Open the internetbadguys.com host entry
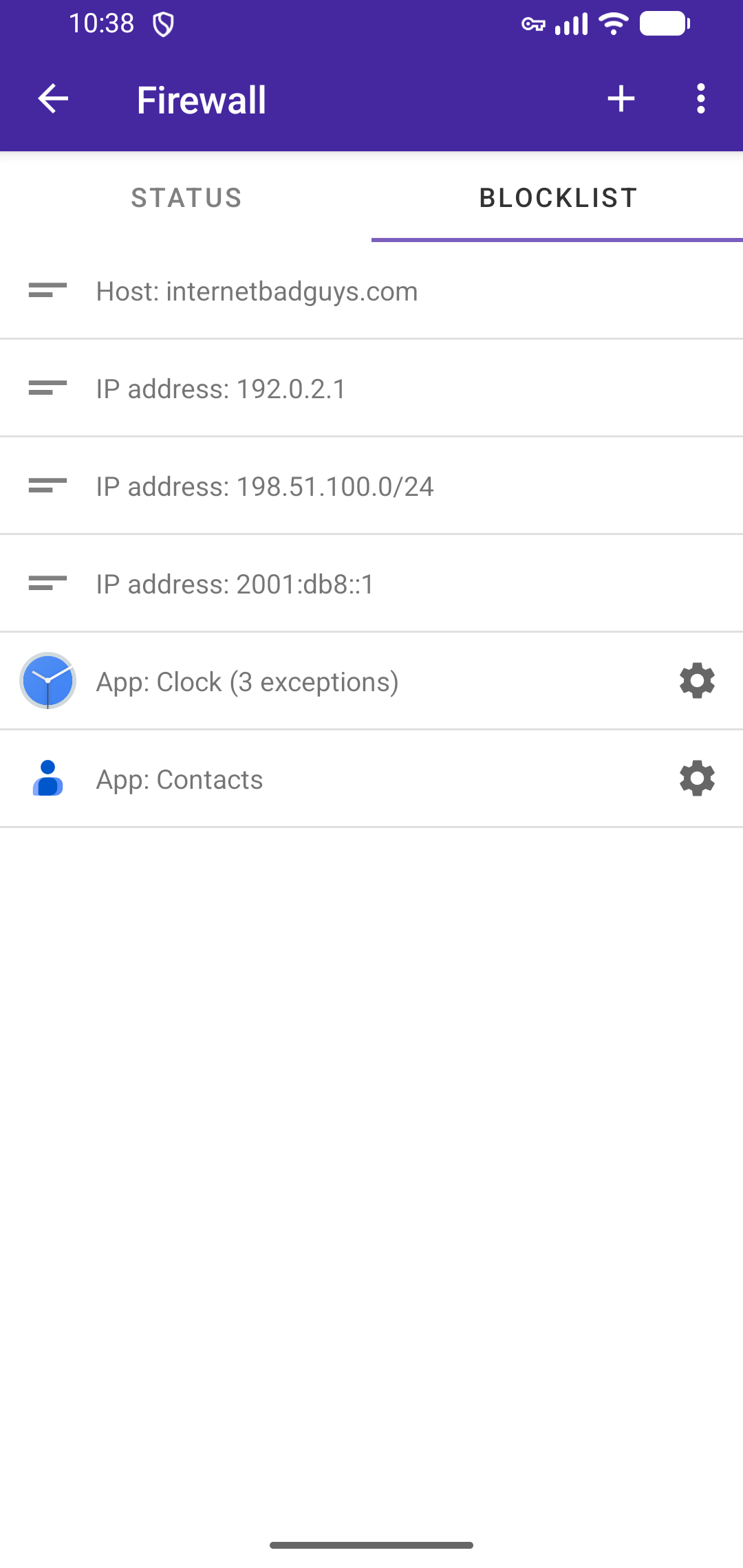 371,291
